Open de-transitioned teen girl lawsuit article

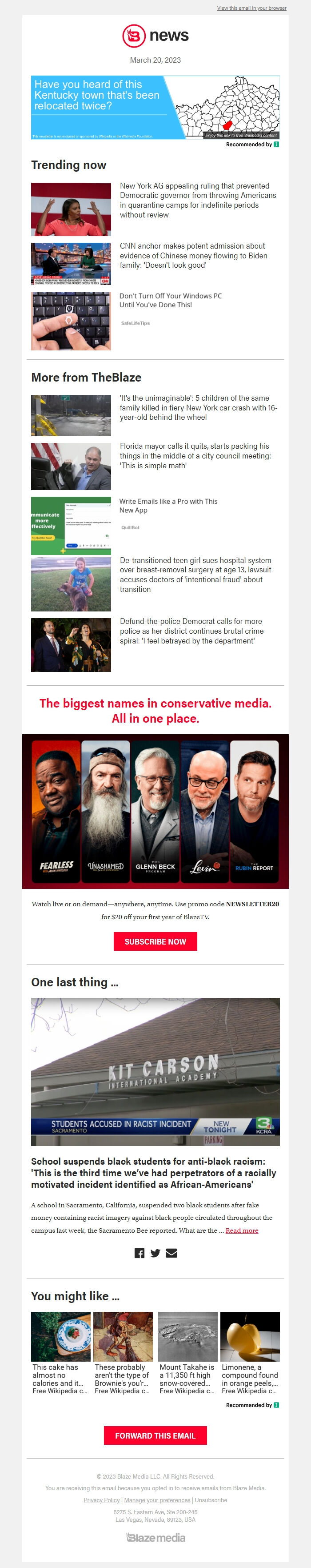195,575
